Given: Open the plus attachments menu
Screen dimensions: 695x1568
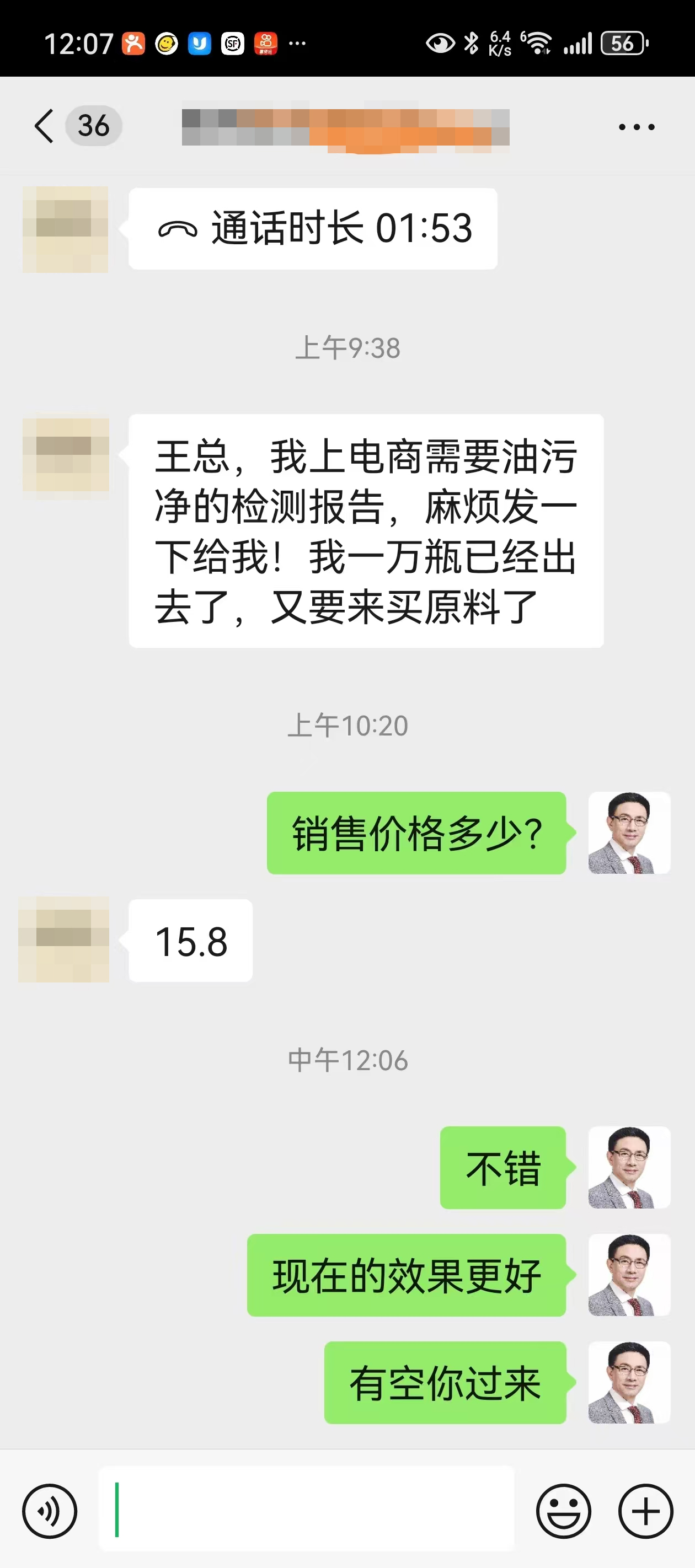Looking at the screenshot, I should coord(645,1510).
